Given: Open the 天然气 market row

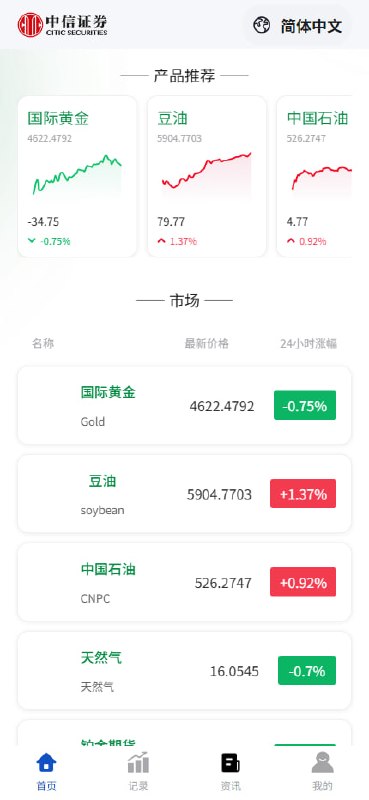Looking at the screenshot, I should tap(184, 671).
